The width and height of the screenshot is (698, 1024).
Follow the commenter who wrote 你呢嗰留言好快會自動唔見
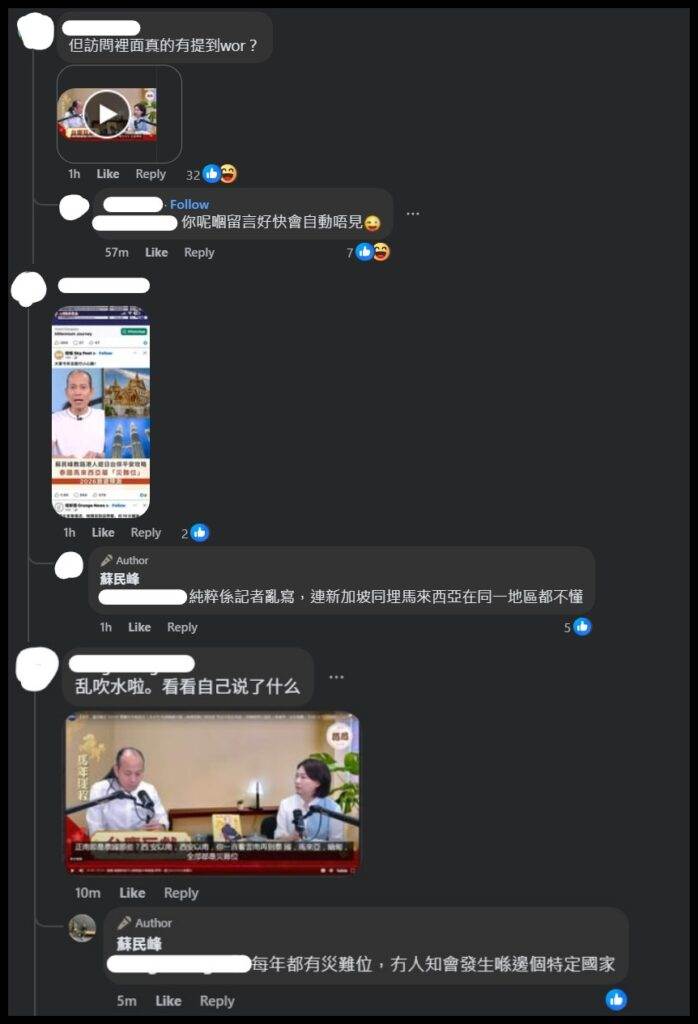(189, 204)
